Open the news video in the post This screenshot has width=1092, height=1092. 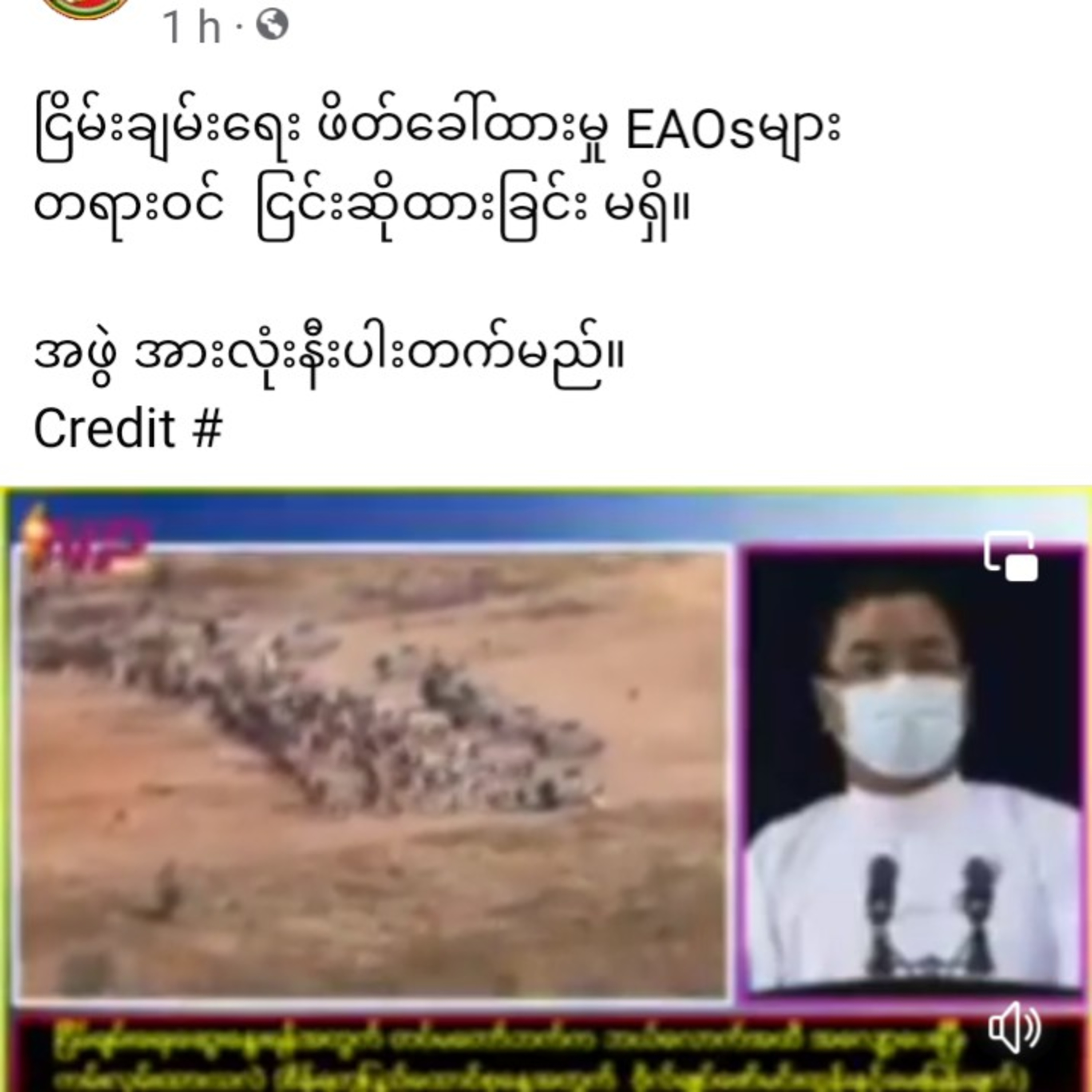pyautogui.click(x=546, y=790)
